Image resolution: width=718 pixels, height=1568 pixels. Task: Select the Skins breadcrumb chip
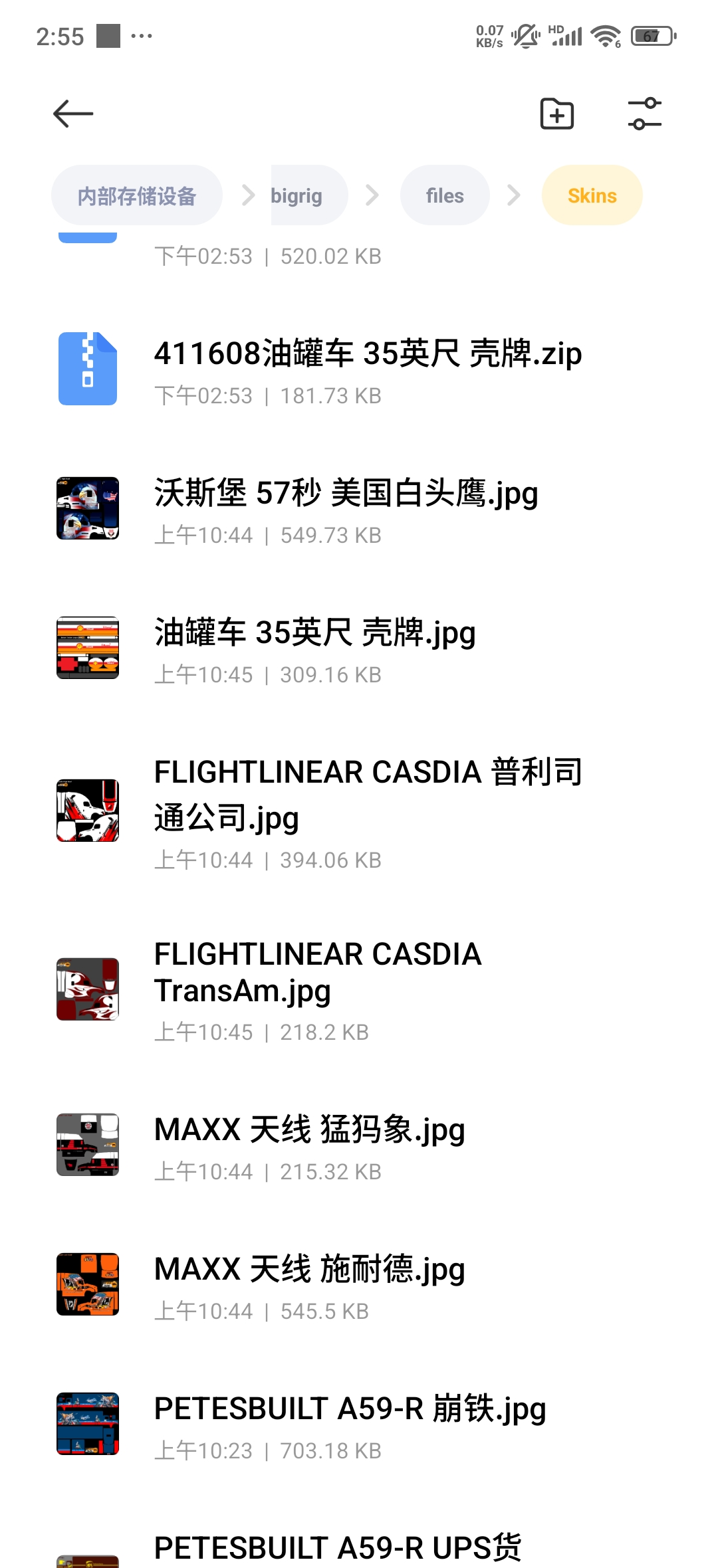tap(592, 196)
